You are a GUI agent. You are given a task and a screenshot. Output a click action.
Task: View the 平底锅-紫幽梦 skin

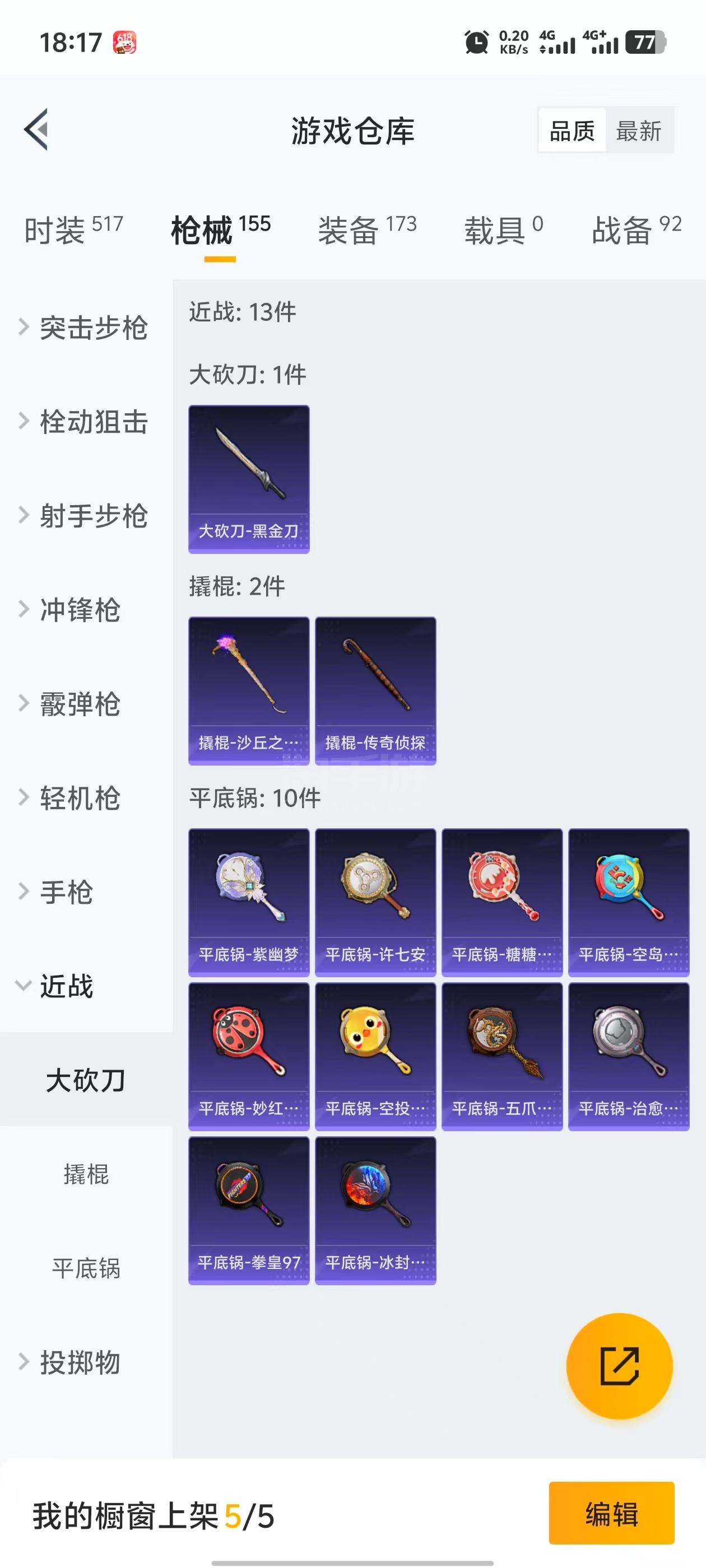249,902
